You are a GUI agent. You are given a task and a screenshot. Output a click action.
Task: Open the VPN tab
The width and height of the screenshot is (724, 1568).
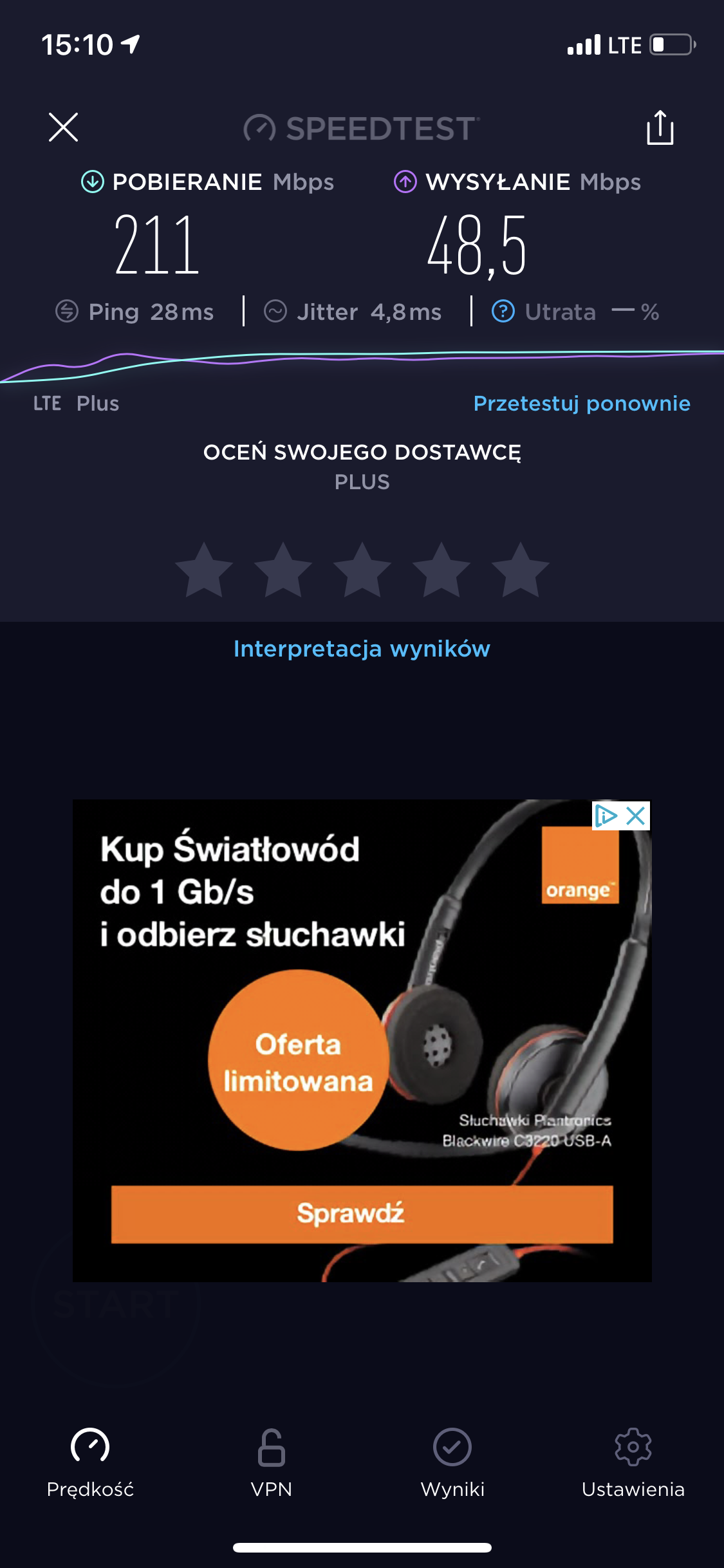tap(271, 1462)
